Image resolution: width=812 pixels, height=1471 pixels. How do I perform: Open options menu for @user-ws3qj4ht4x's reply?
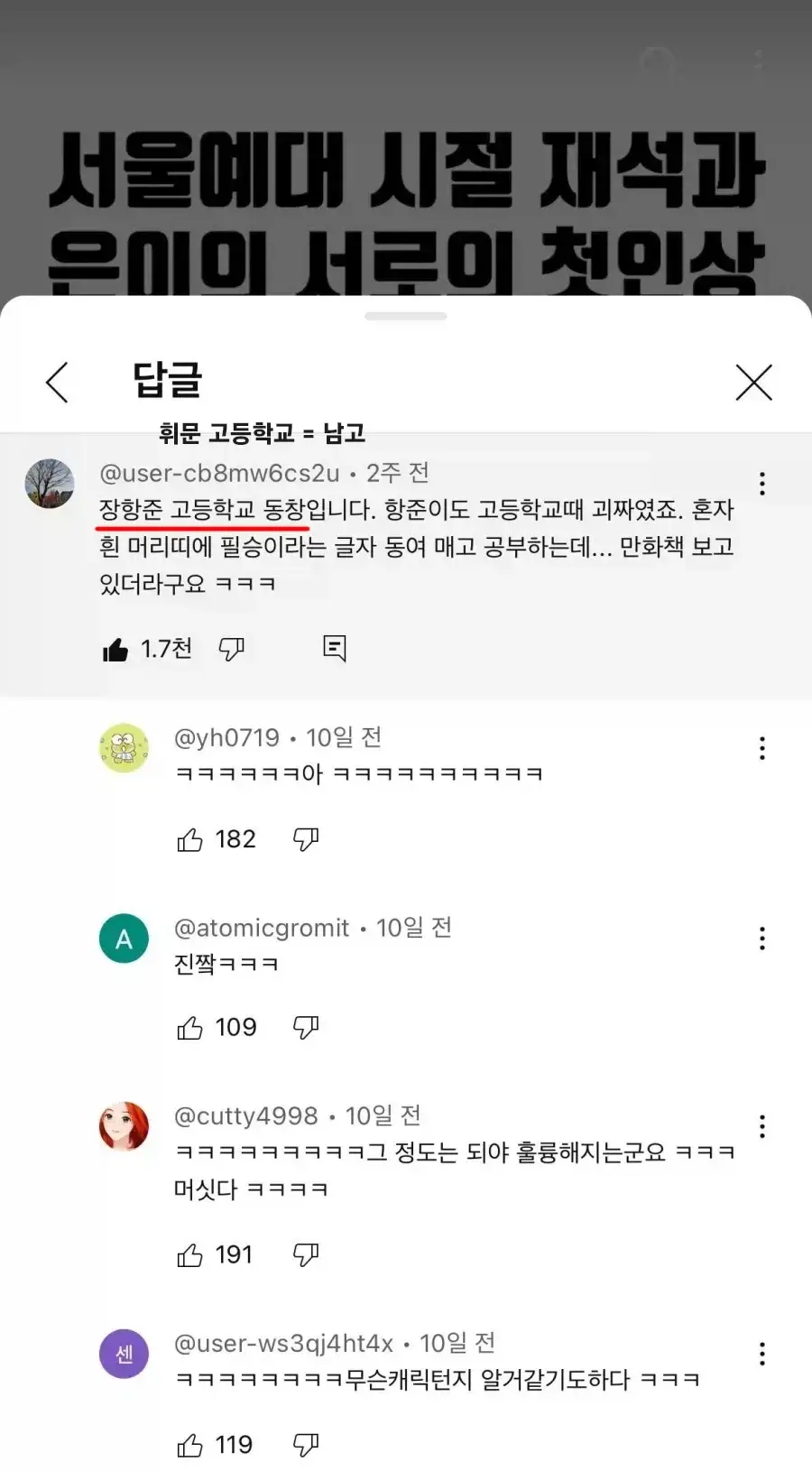[763, 1354]
